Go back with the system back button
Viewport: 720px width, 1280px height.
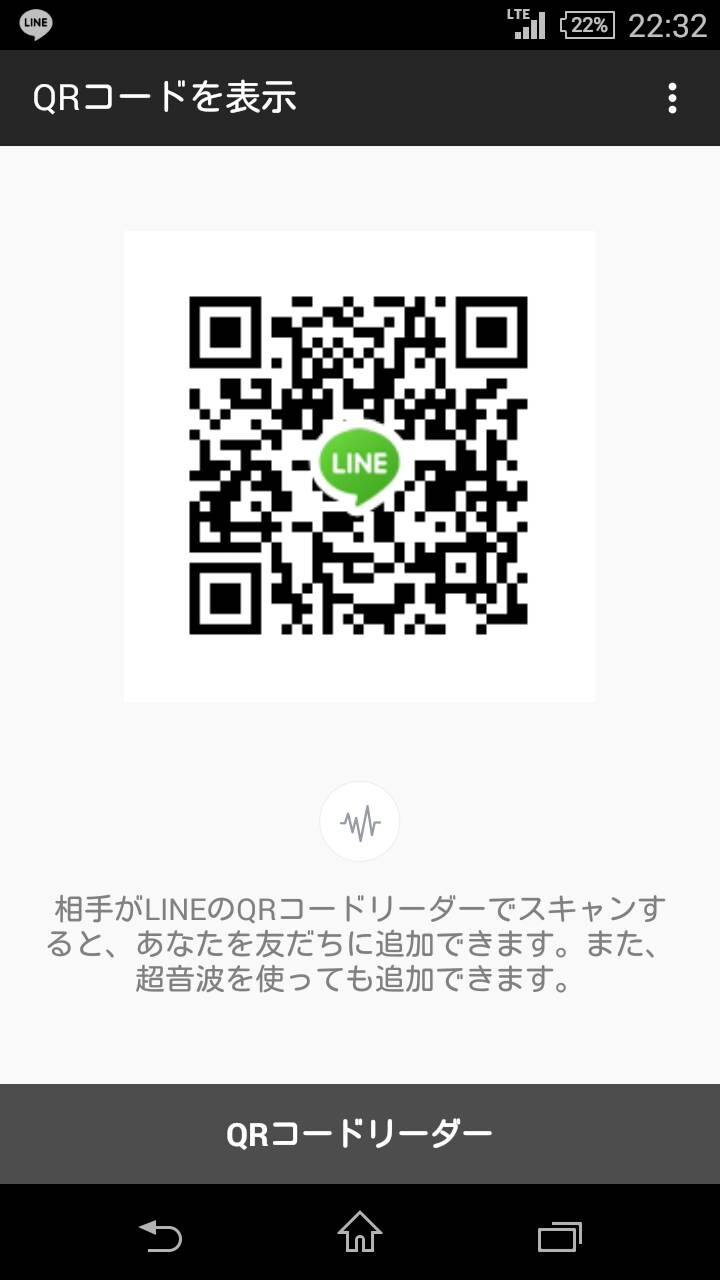click(160, 1234)
